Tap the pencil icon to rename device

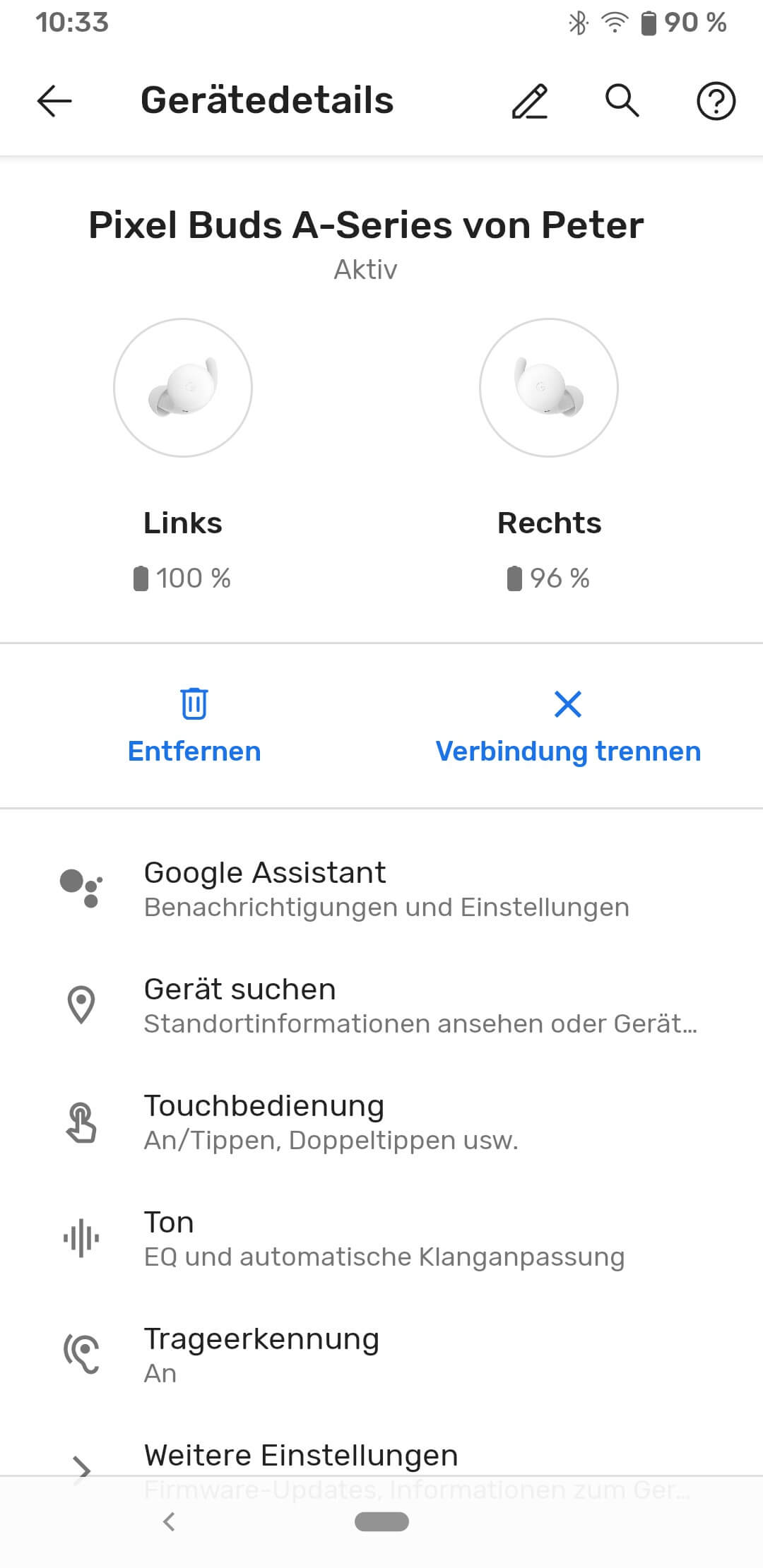[530, 101]
